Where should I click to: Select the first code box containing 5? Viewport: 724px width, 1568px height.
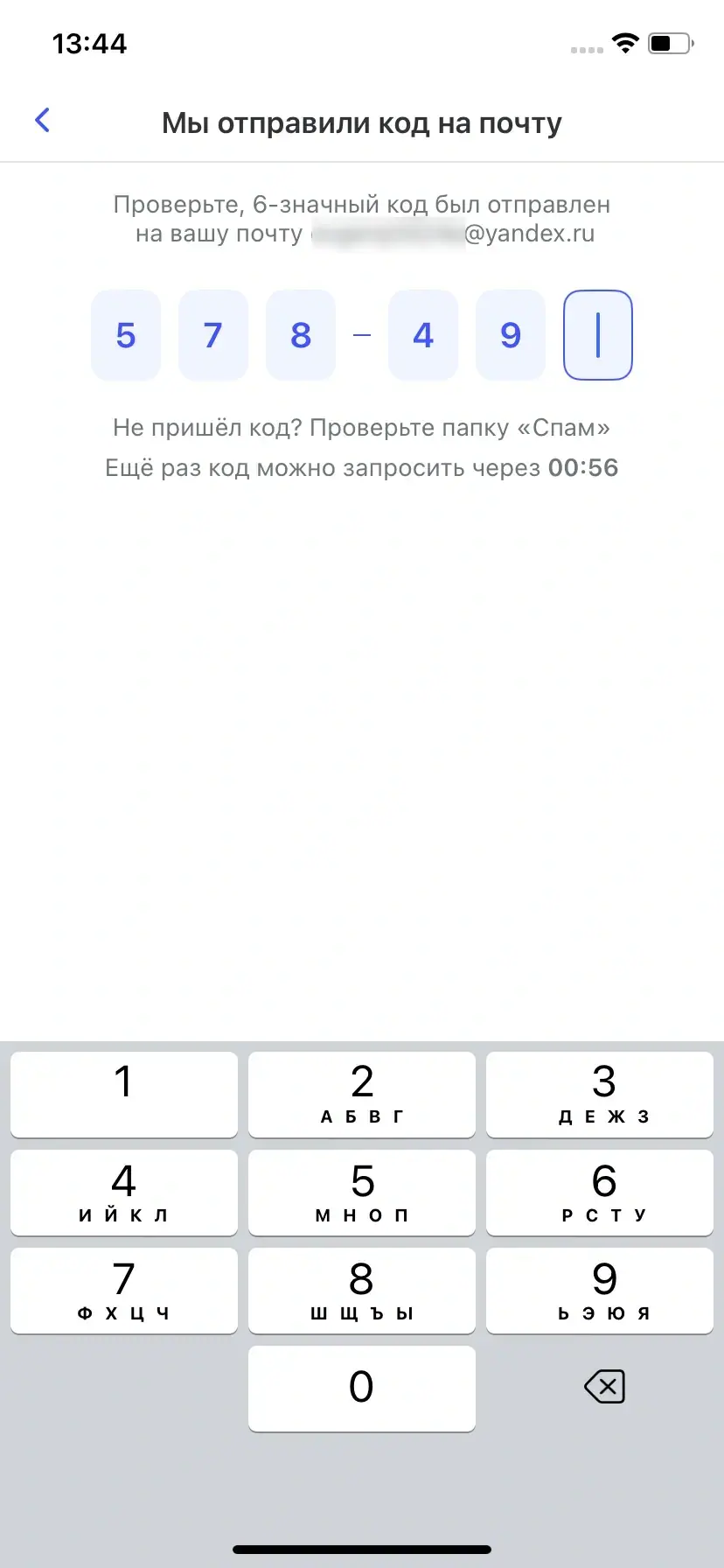click(126, 335)
